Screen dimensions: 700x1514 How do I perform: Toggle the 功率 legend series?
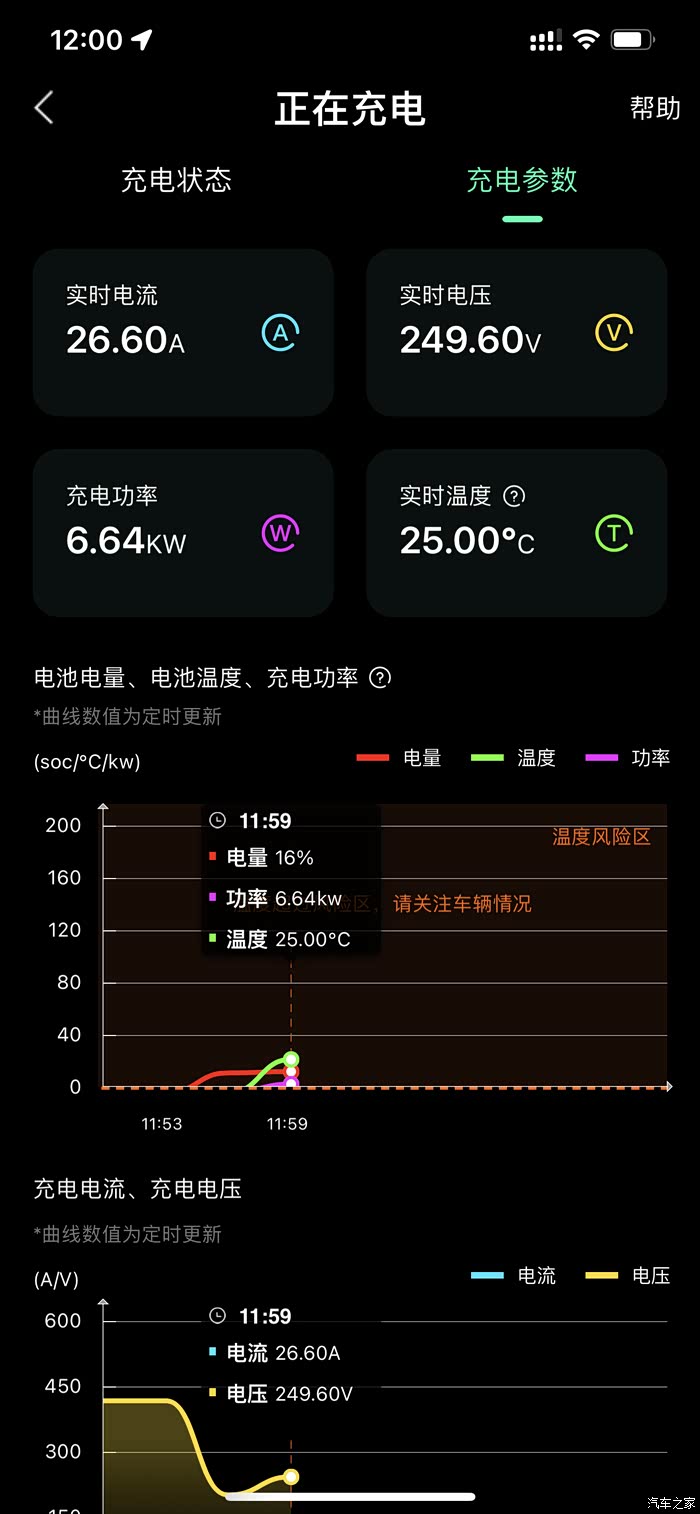click(628, 758)
